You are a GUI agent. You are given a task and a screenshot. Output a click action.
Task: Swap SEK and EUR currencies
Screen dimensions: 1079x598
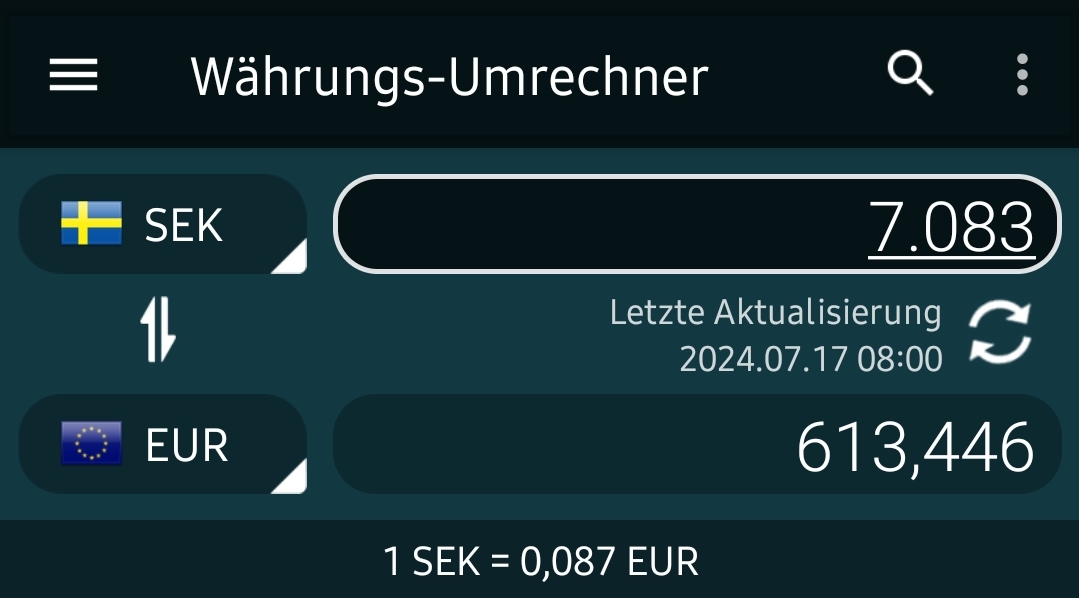[x=158, y=334]
